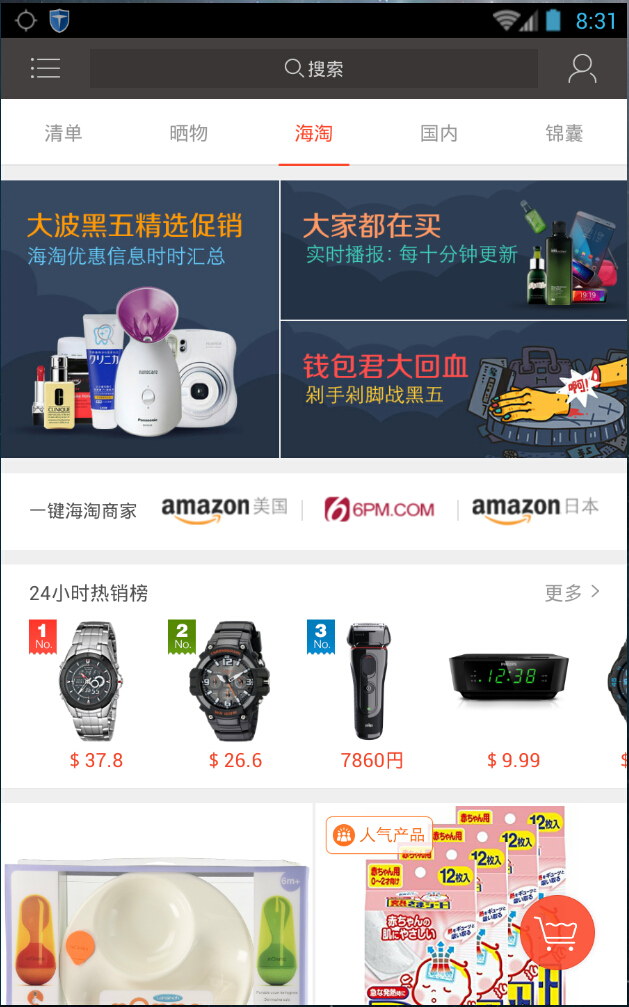This screenshot has height=1007, width=629.
Task: View 更多 hot-selling items
Action: coord(572,593)
